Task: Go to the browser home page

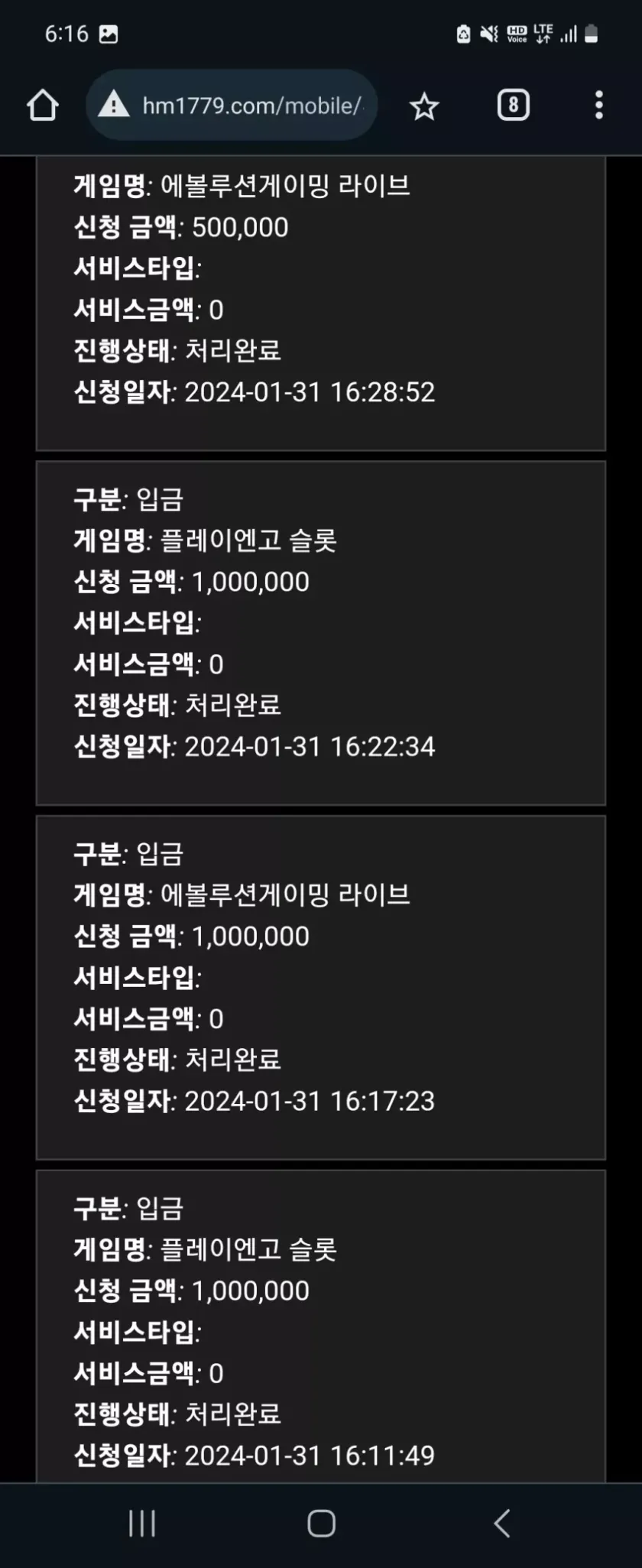Action: 43,106
